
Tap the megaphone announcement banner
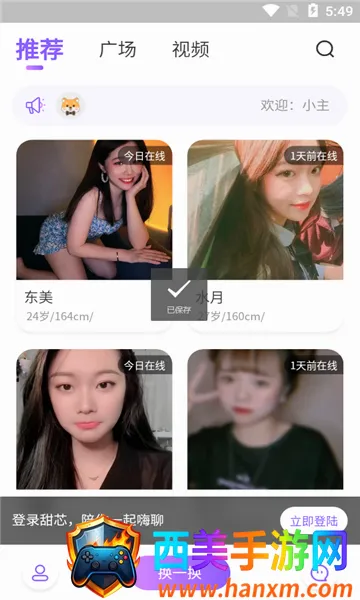180,105
